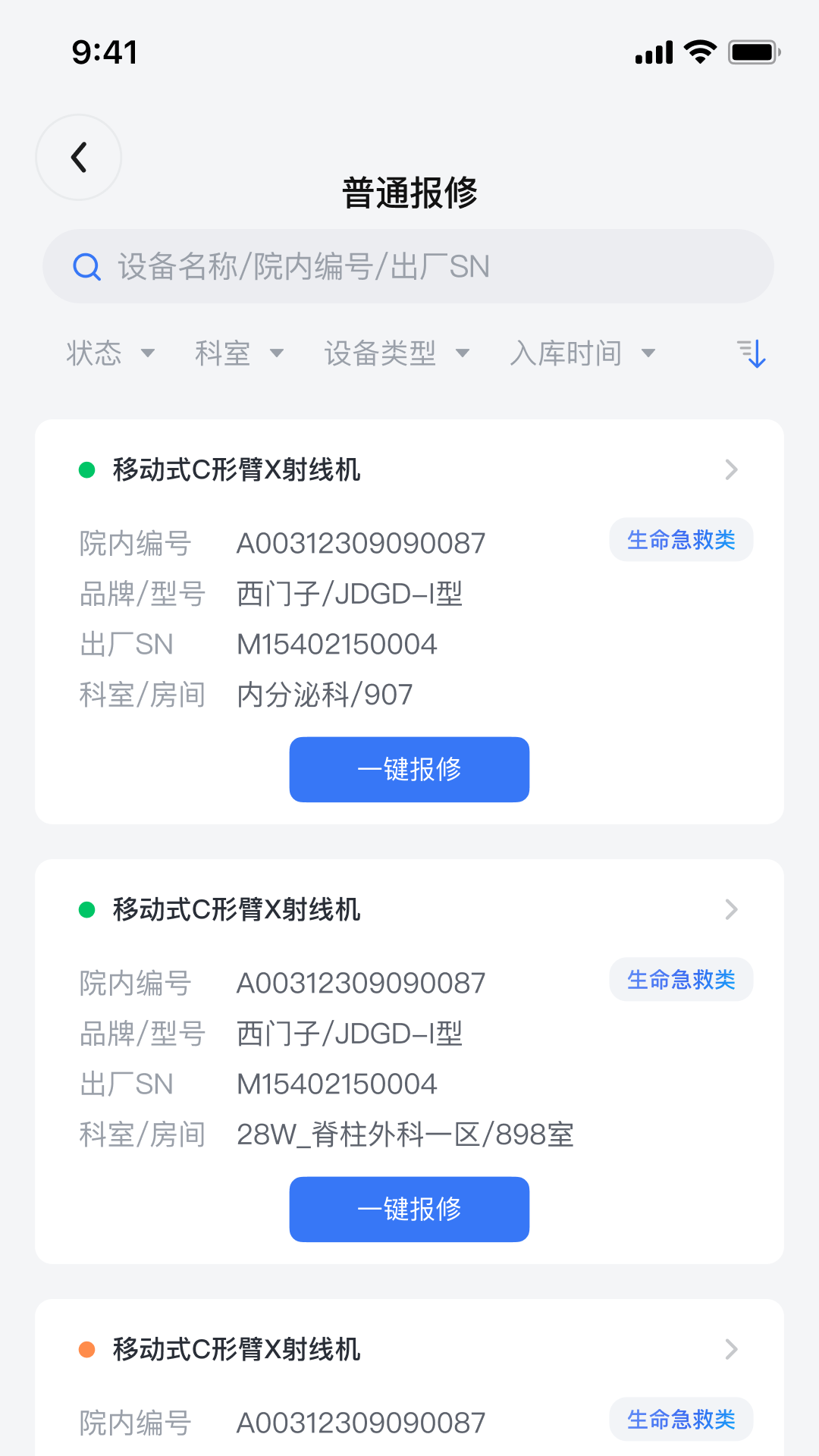Image resolution: width=819 pixels, height=1456 pixels.
Task: Tap chevron on second device card
Action: click(x=730, y=909)
